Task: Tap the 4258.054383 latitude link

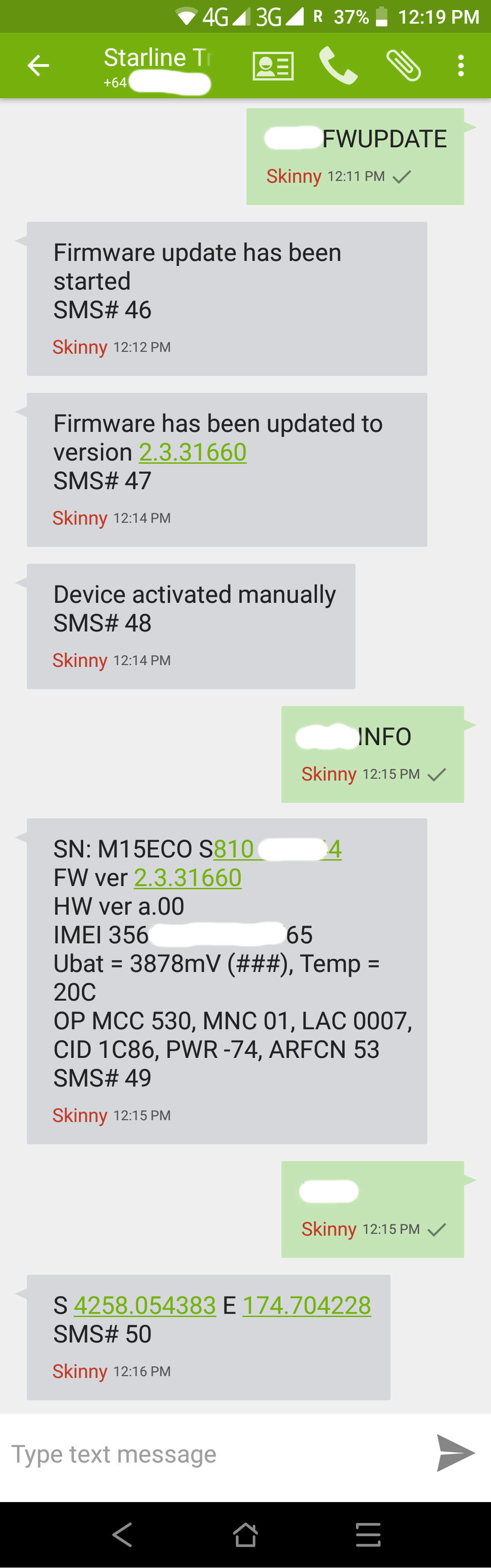Action: coord(145,1306)
